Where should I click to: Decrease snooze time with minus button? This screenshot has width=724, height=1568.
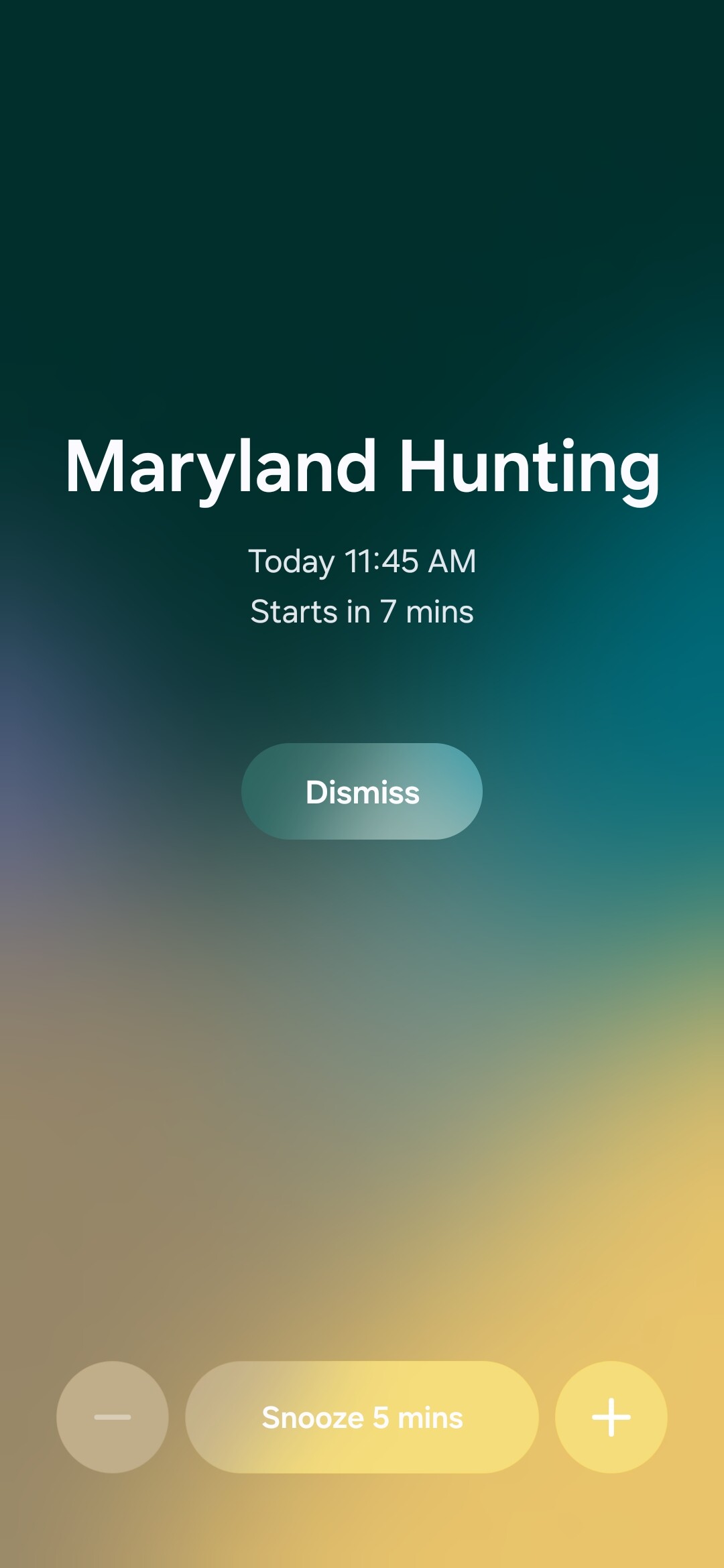(113, 1417)
